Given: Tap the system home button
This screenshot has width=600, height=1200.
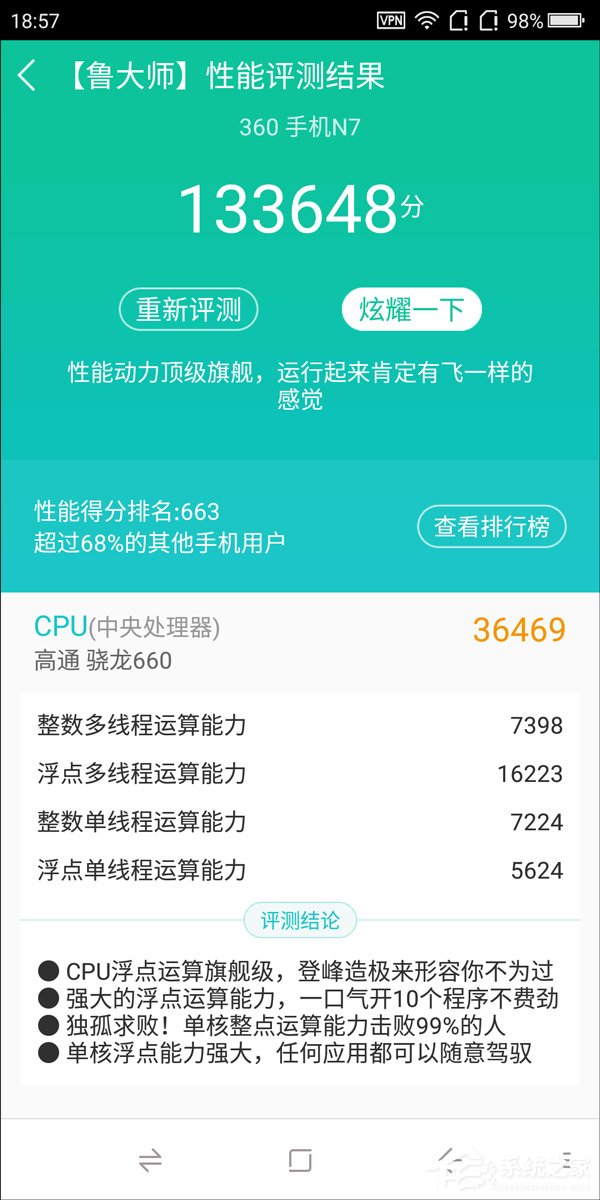Looking at the screenshot, I should (x=300, y=1160).
